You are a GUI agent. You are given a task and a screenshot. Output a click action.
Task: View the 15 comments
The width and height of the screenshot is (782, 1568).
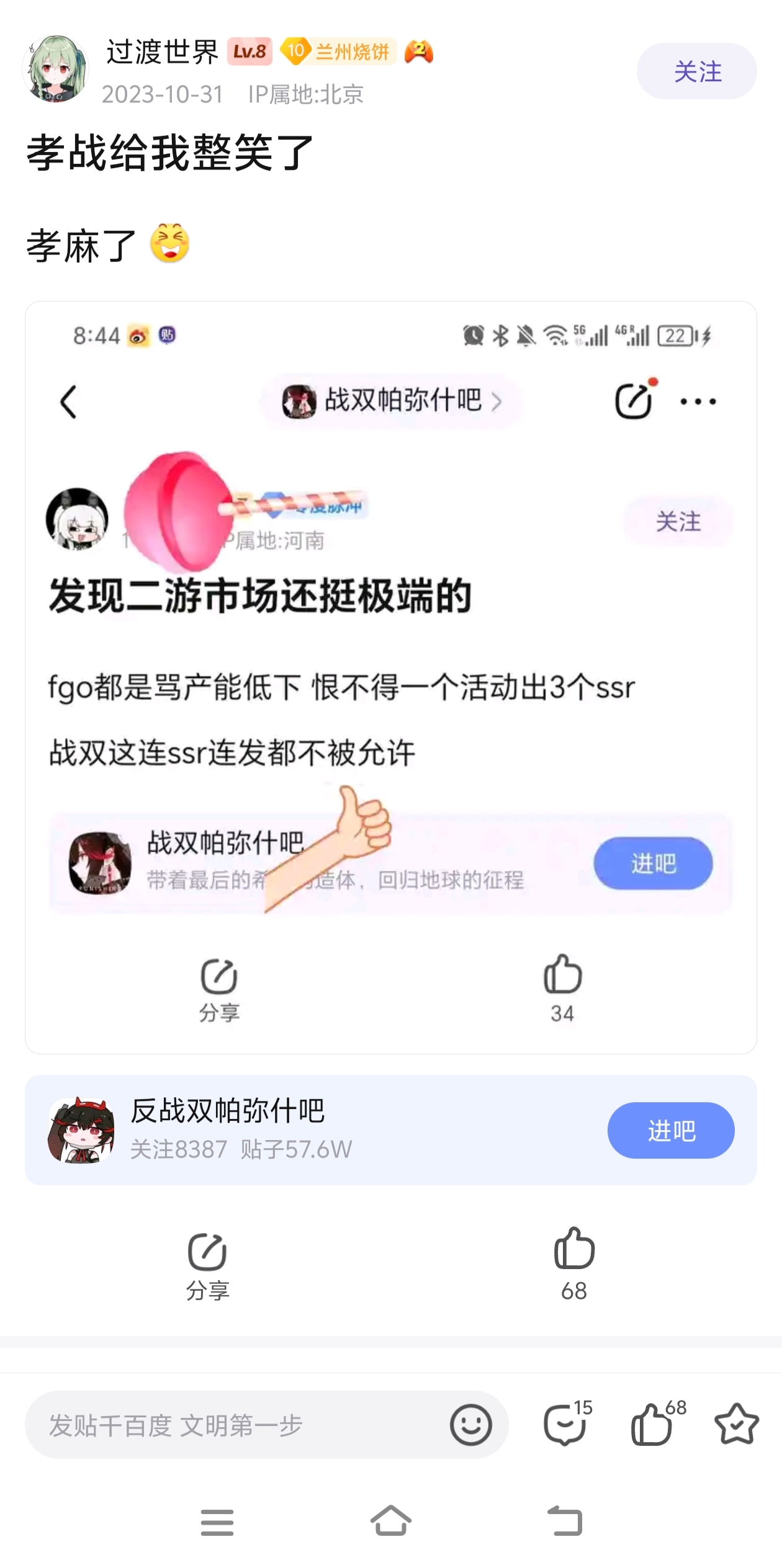[567, 1423]
